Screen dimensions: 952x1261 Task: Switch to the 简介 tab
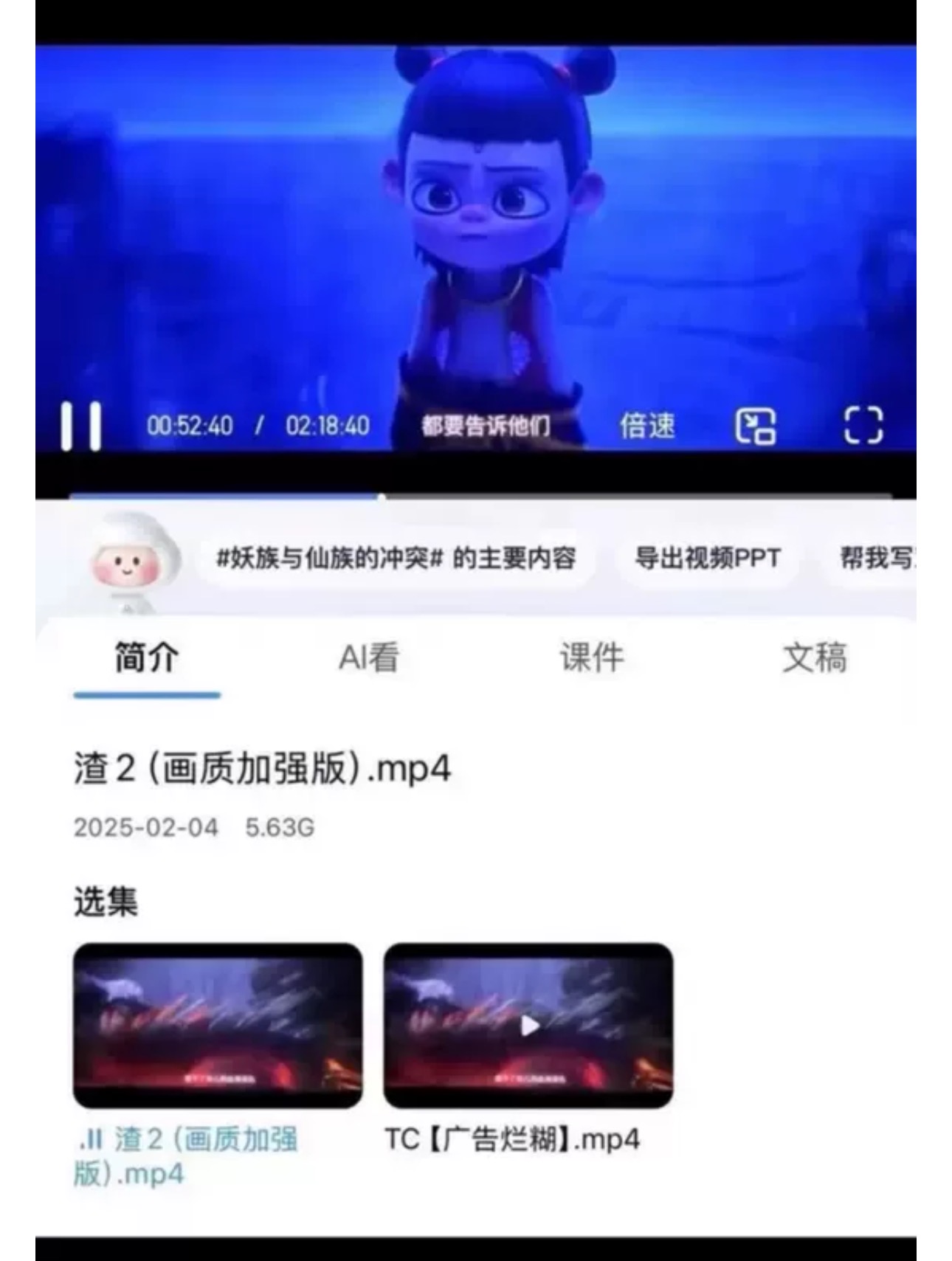click(x=146, y=657)
